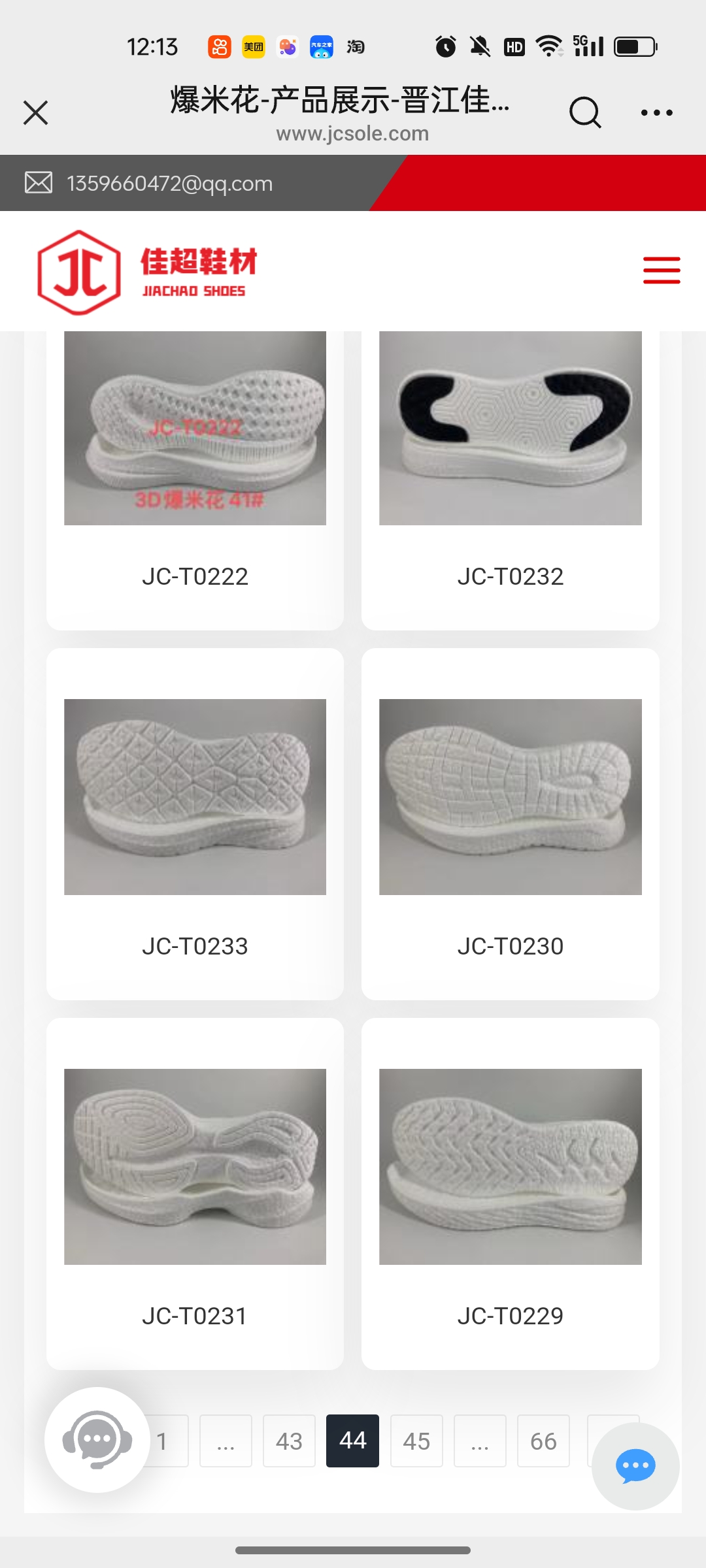Open product card JC-T0233
The height and width of the screenshot is (1568, 706).
coord(195,823)
